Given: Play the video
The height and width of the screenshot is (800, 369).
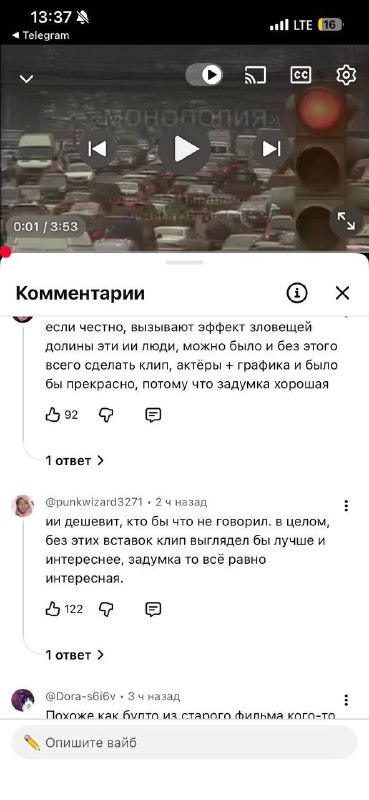Looking at the screenshot, I should tap(184, 149).
